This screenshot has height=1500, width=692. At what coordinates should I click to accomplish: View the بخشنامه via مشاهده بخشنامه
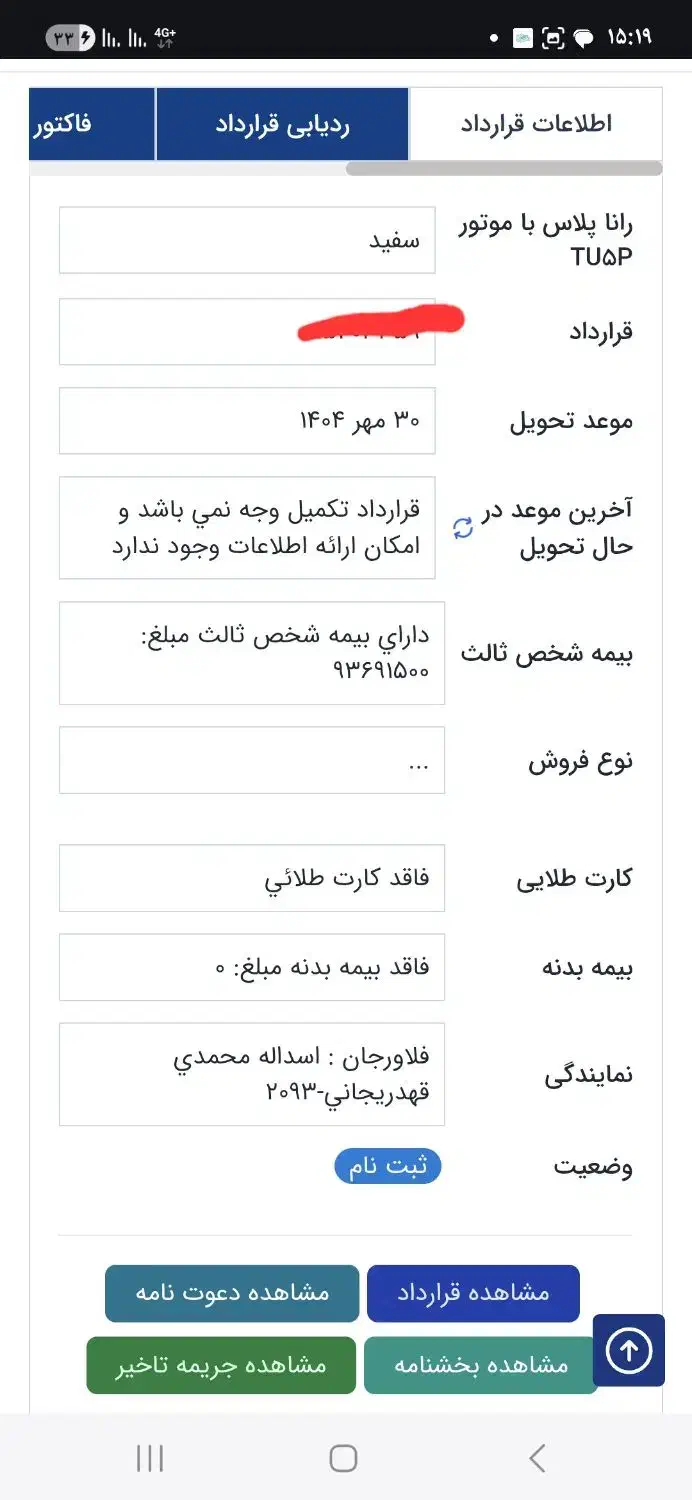click(480, 1365)
